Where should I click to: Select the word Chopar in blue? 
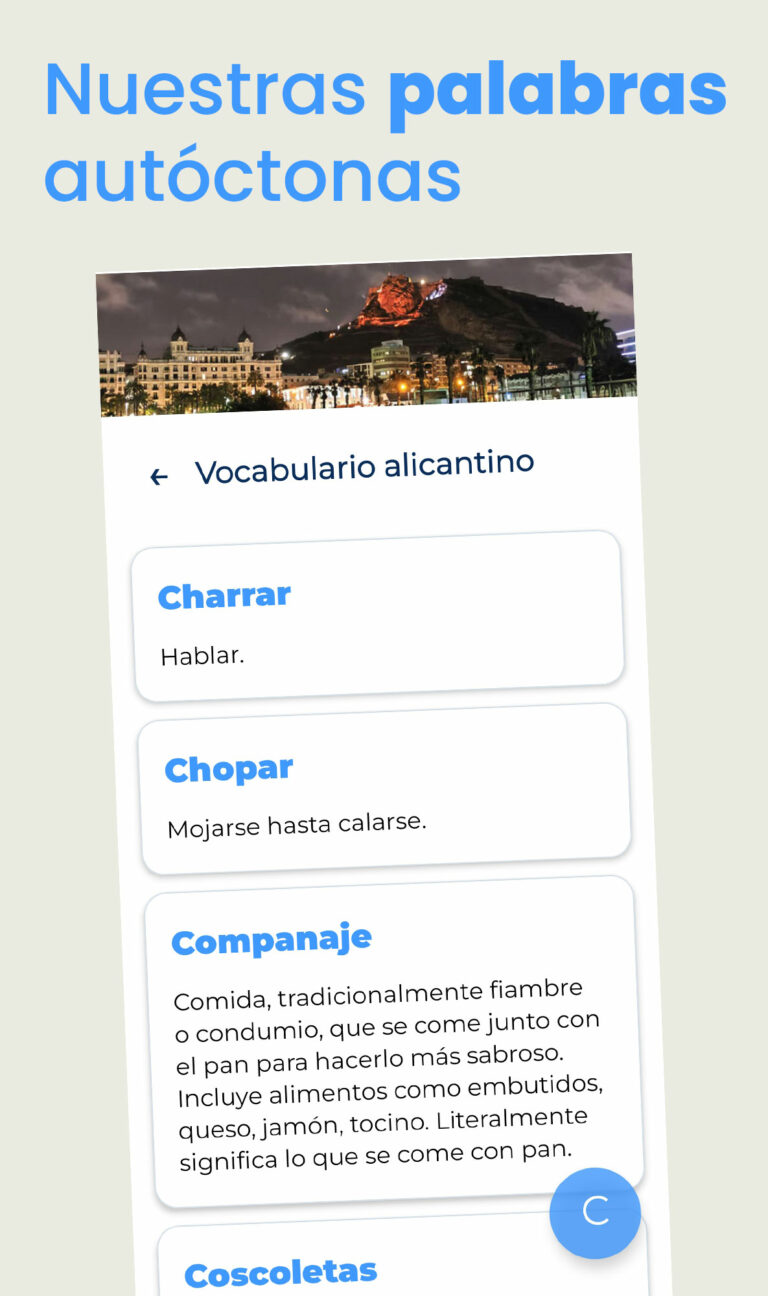coord(229,768)
